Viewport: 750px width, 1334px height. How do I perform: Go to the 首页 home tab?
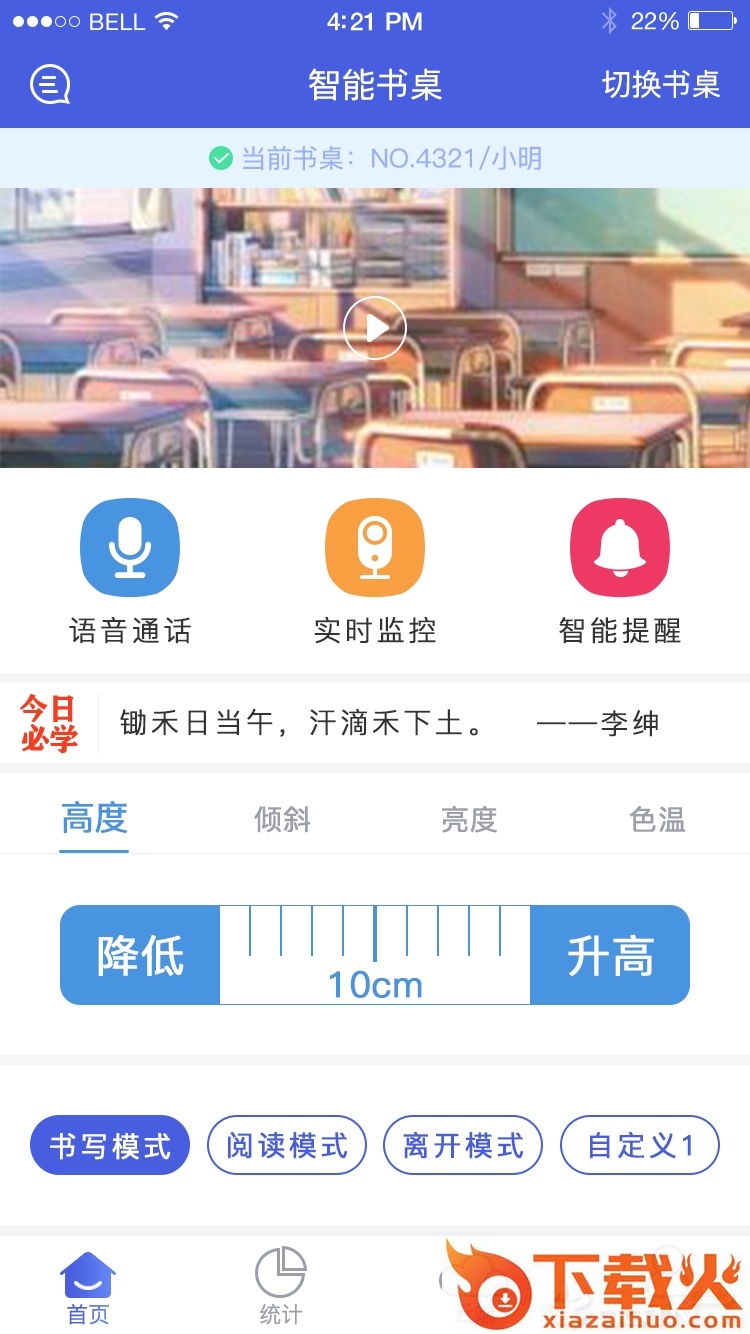88,1288
